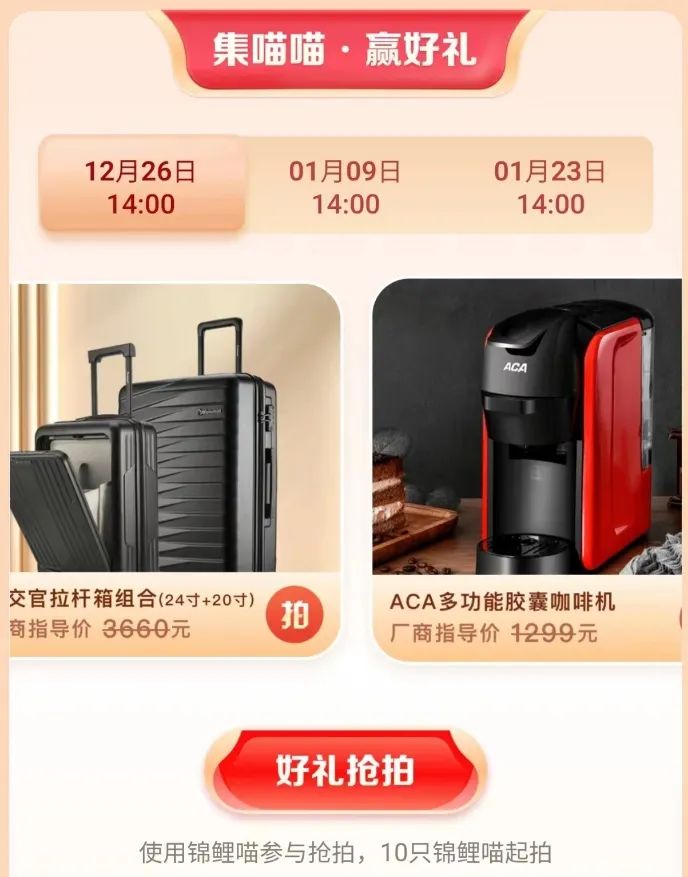Tap the 拍 button on the luggage card
Viewport: 688px width, 877px height.
click(294, 616)
